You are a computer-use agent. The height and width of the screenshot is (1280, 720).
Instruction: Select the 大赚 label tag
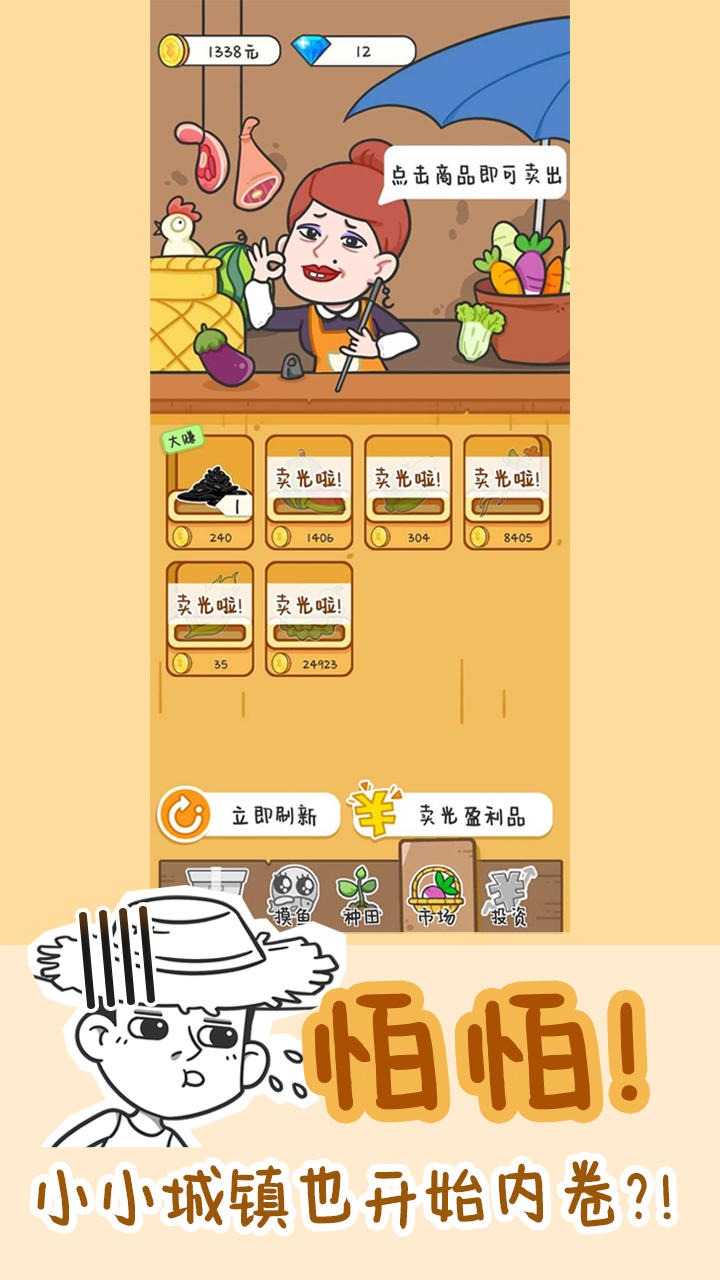click(183, 438)
